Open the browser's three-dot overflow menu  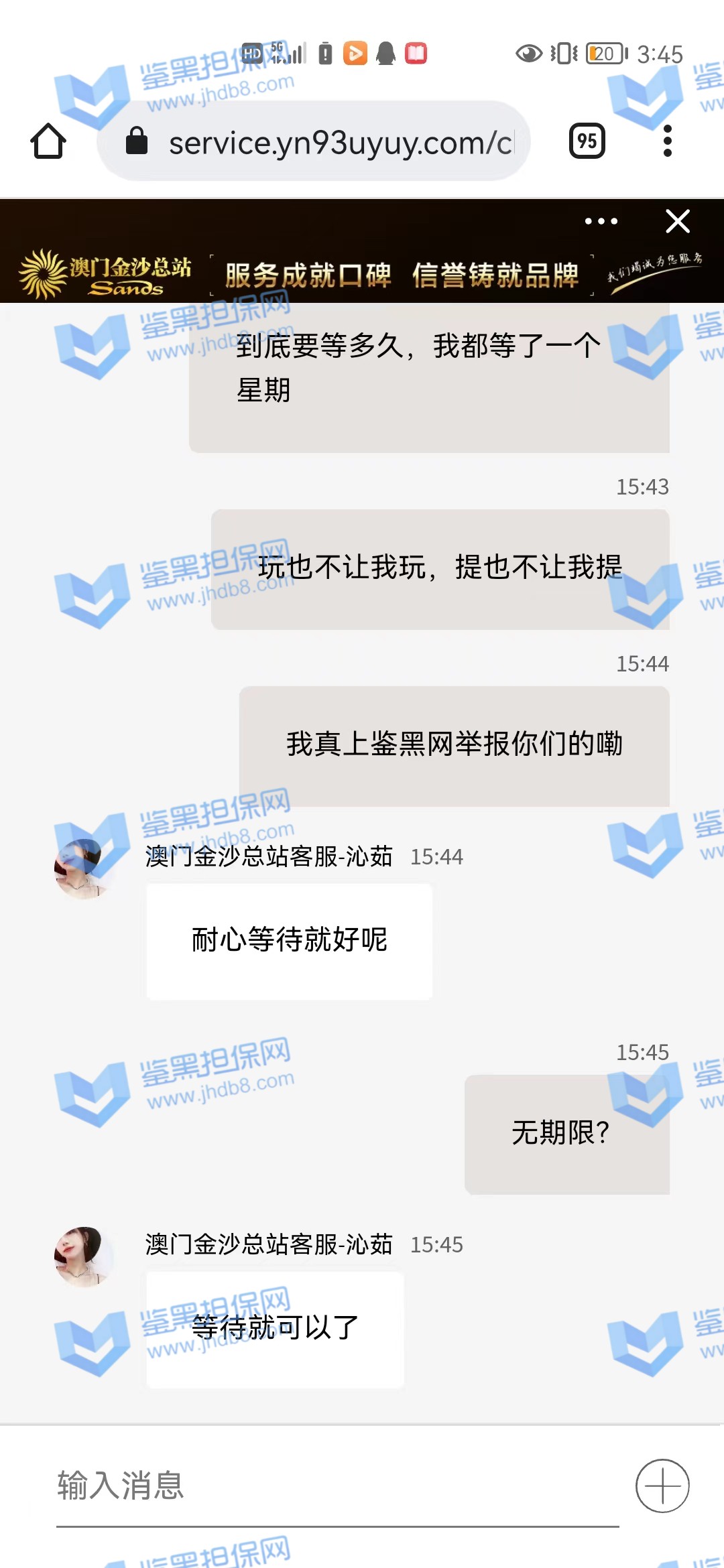pyautogui.click(x=667, y=141)
